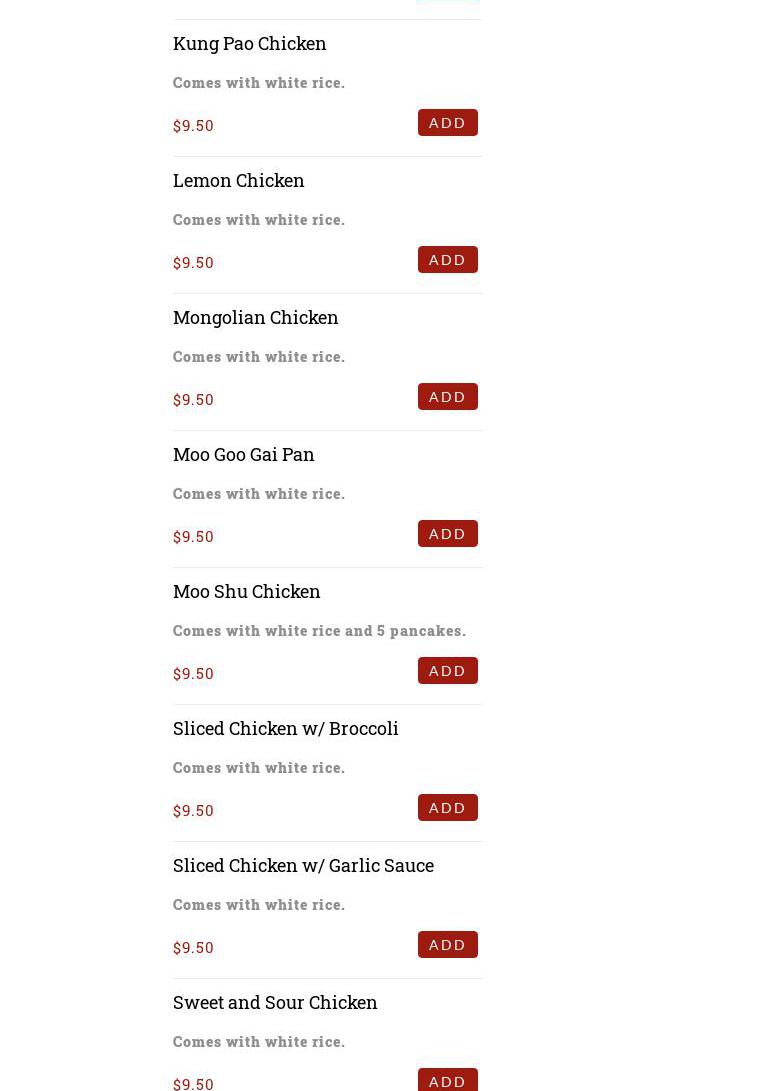Image resolution: width=770 pixels, height=1091 pixels.
Task: Add Lemon Chicken to the order
Action: 447,260
